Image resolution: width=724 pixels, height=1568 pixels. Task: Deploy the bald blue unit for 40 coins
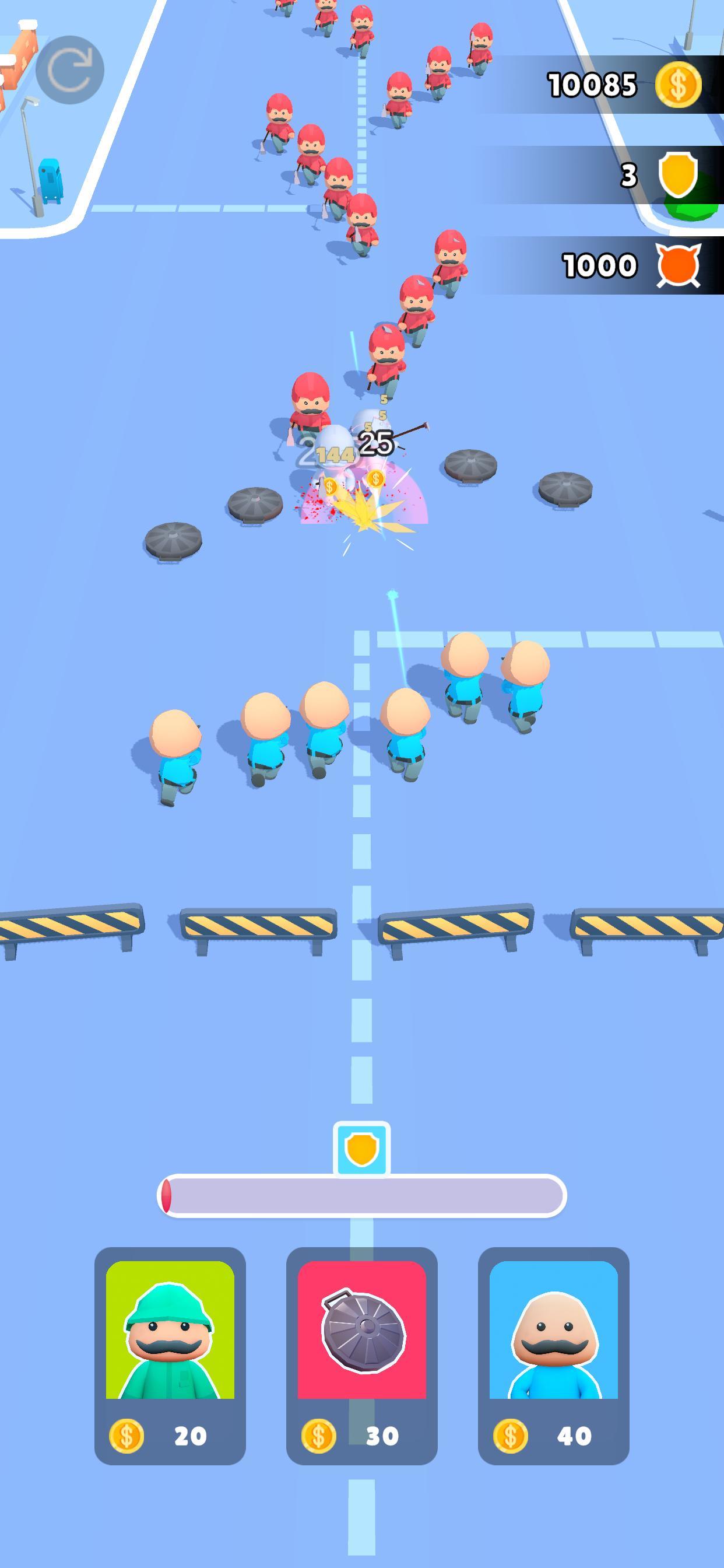pyautogui.click(x=553, y=1354)
